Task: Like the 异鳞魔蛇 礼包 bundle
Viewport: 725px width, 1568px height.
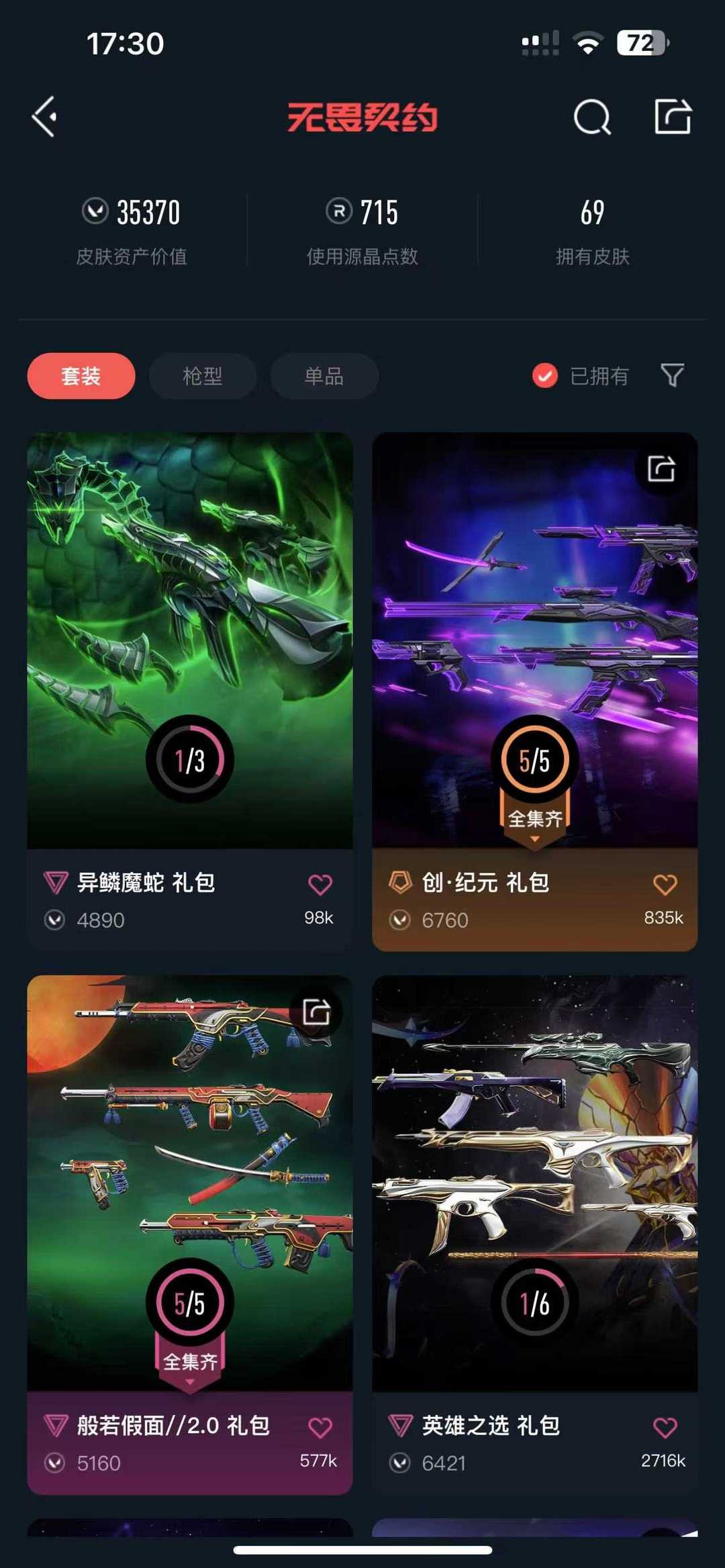Action: [x=320, y=885]
